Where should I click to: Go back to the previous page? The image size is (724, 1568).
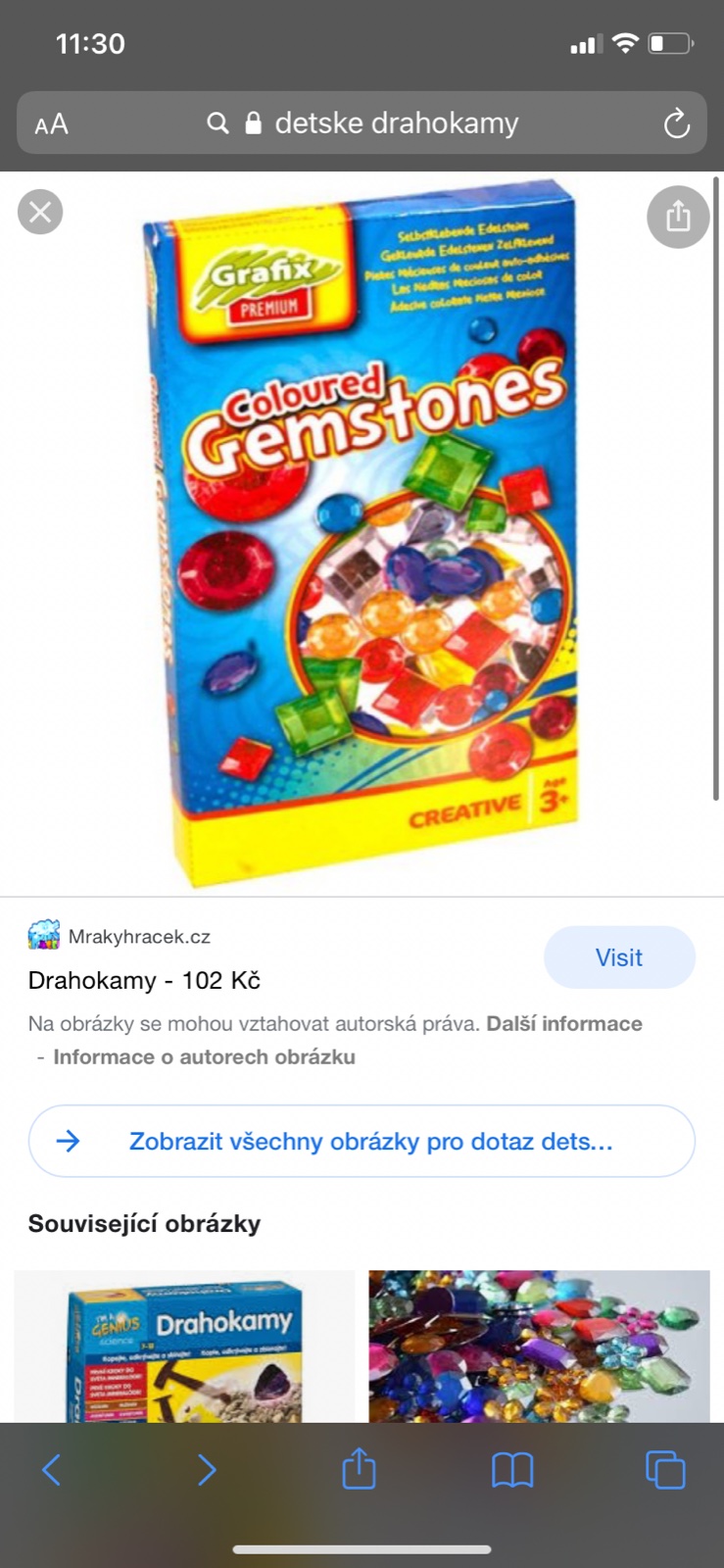tap(52, 1469)
